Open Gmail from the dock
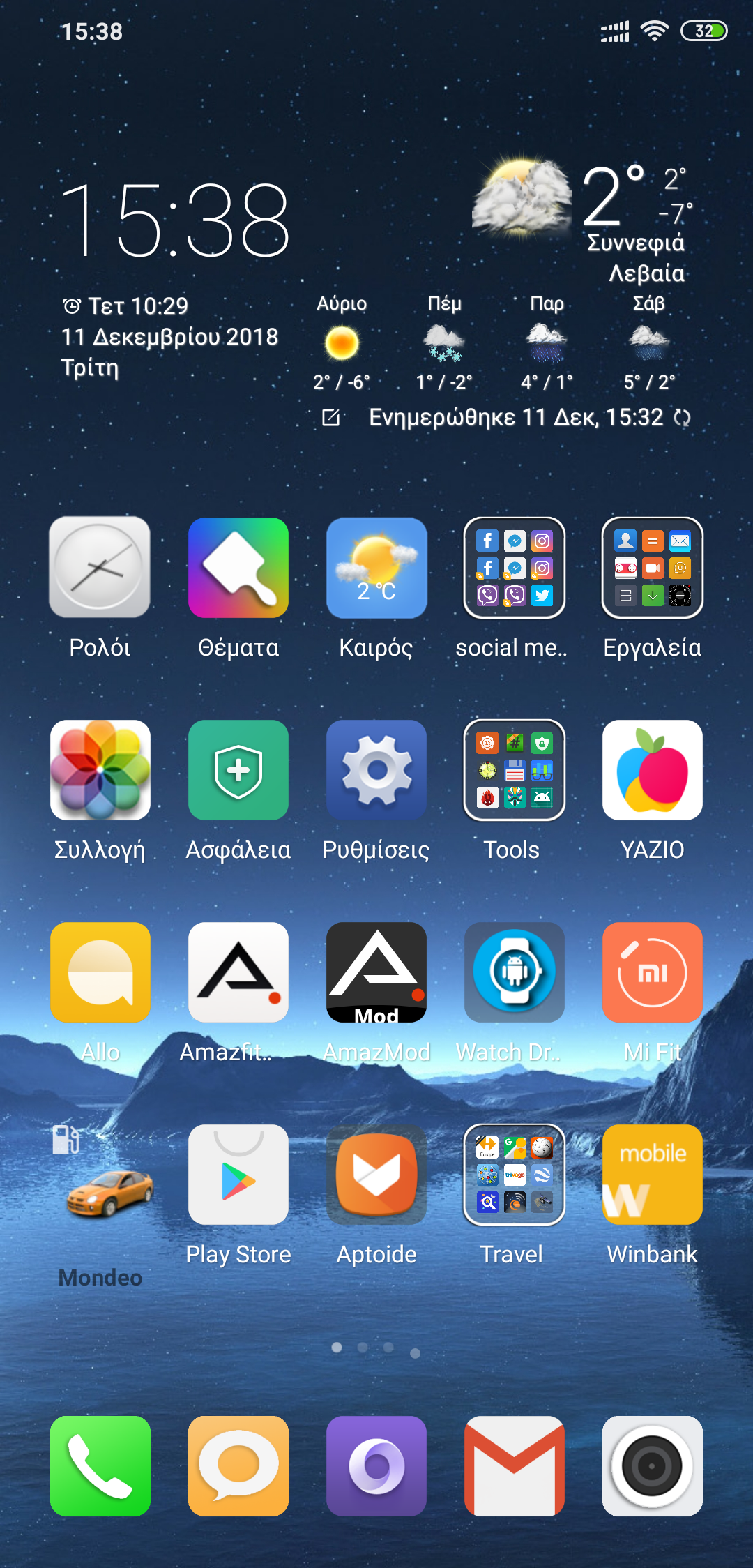Viewport: 753px width, 1568px height. point(515,1466)
